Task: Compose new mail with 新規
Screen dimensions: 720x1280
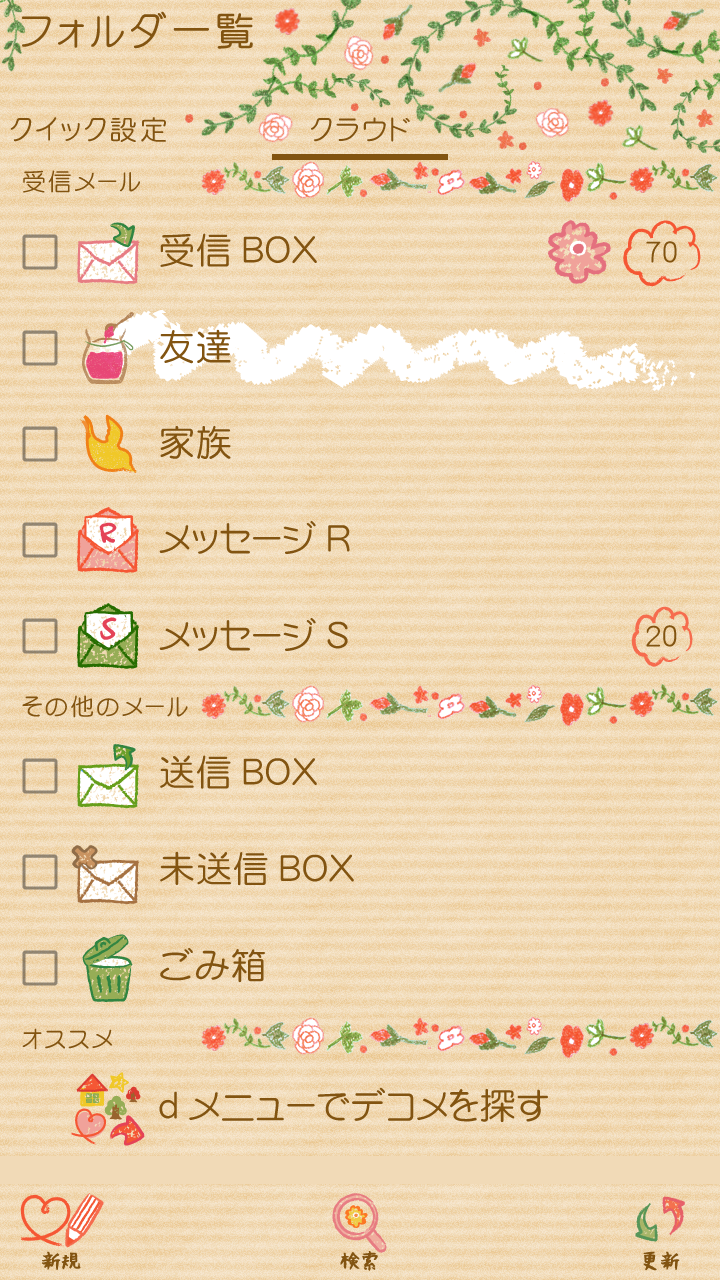Action: pyautogui.click(x=61, y=1232)
